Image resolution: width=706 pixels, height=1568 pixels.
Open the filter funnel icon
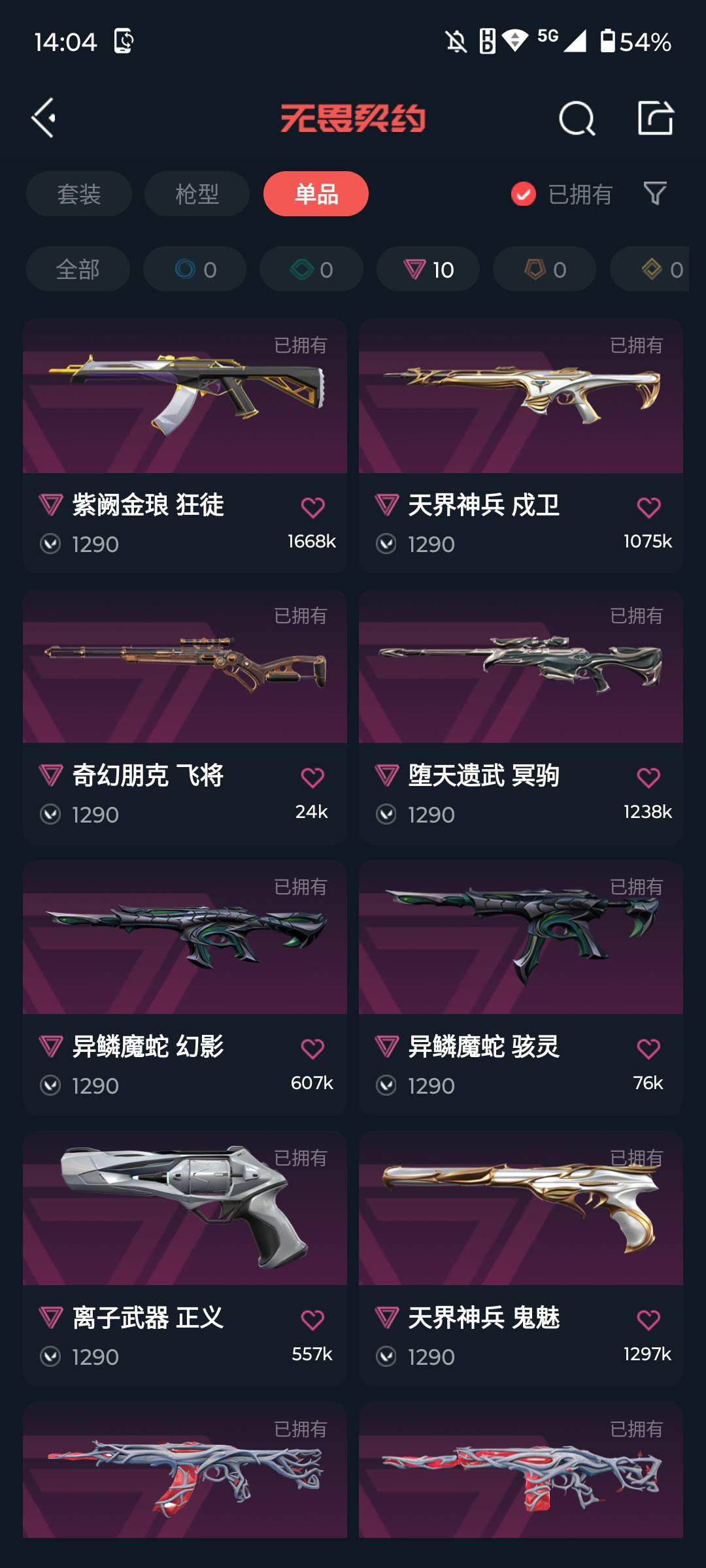(x=654, y=193)
